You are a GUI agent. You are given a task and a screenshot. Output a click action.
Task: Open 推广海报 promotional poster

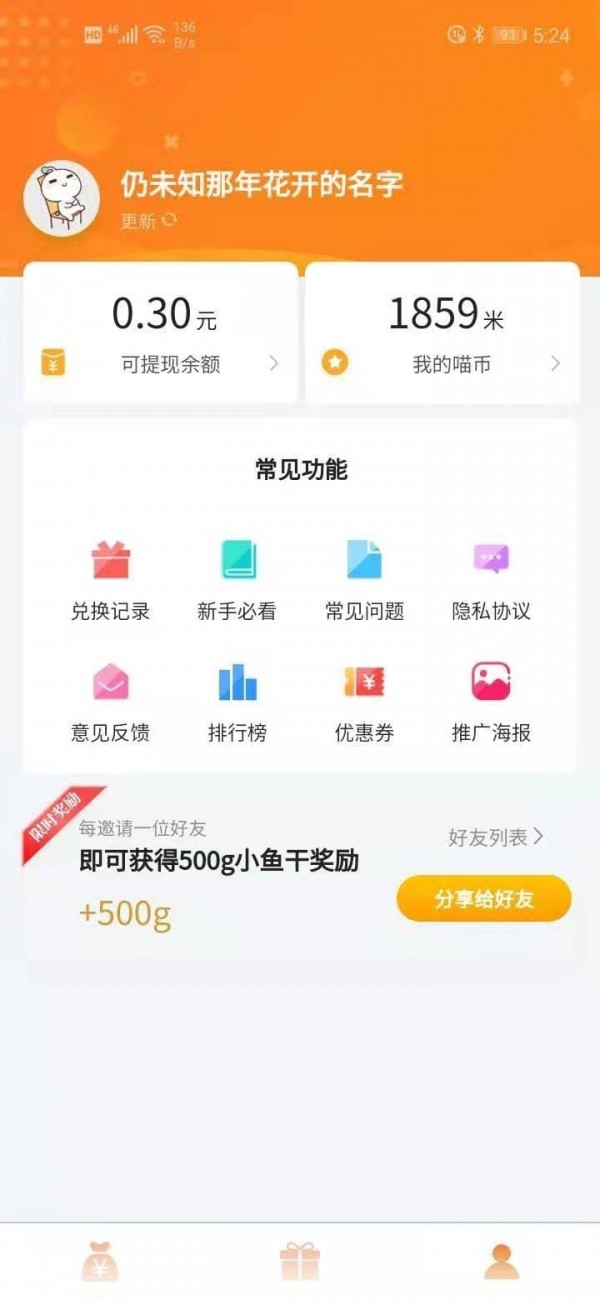491,702
